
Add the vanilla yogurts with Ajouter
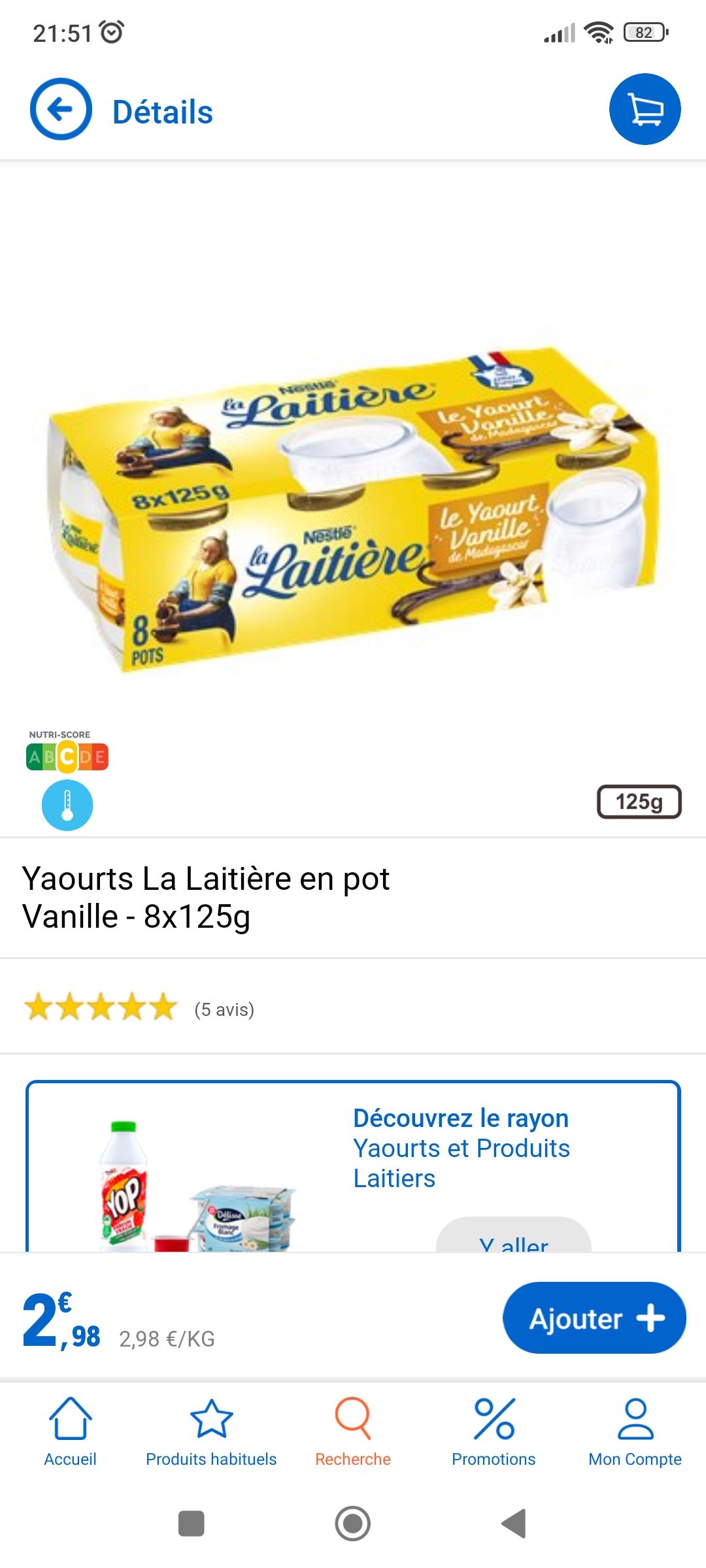coord(594,1318)
